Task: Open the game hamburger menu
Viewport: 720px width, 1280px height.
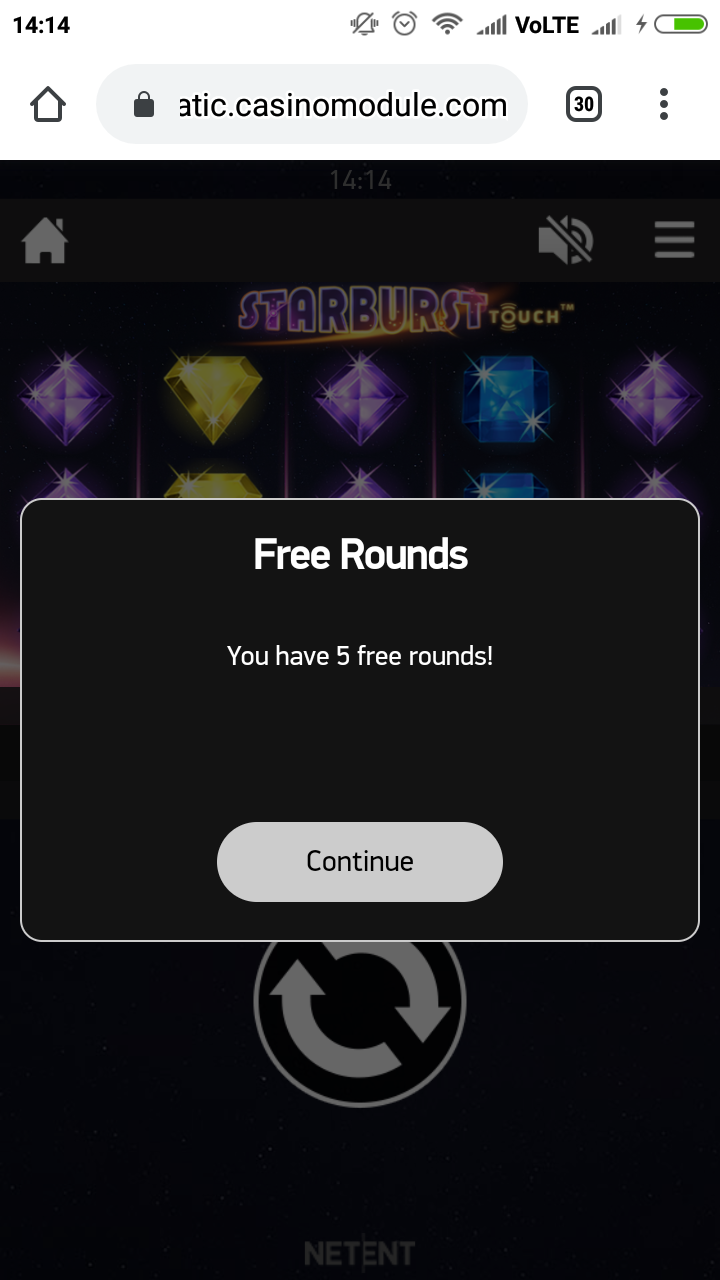Action: 674,241
